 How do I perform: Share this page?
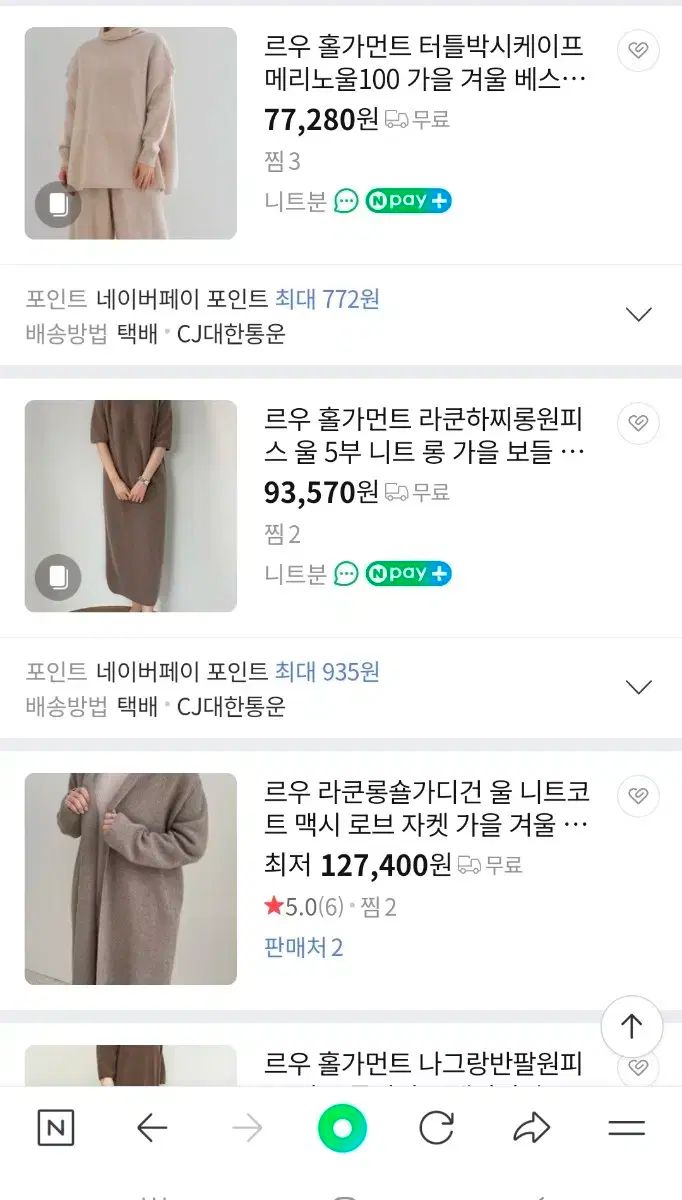pyautogui.click(x=531, y=1129)
